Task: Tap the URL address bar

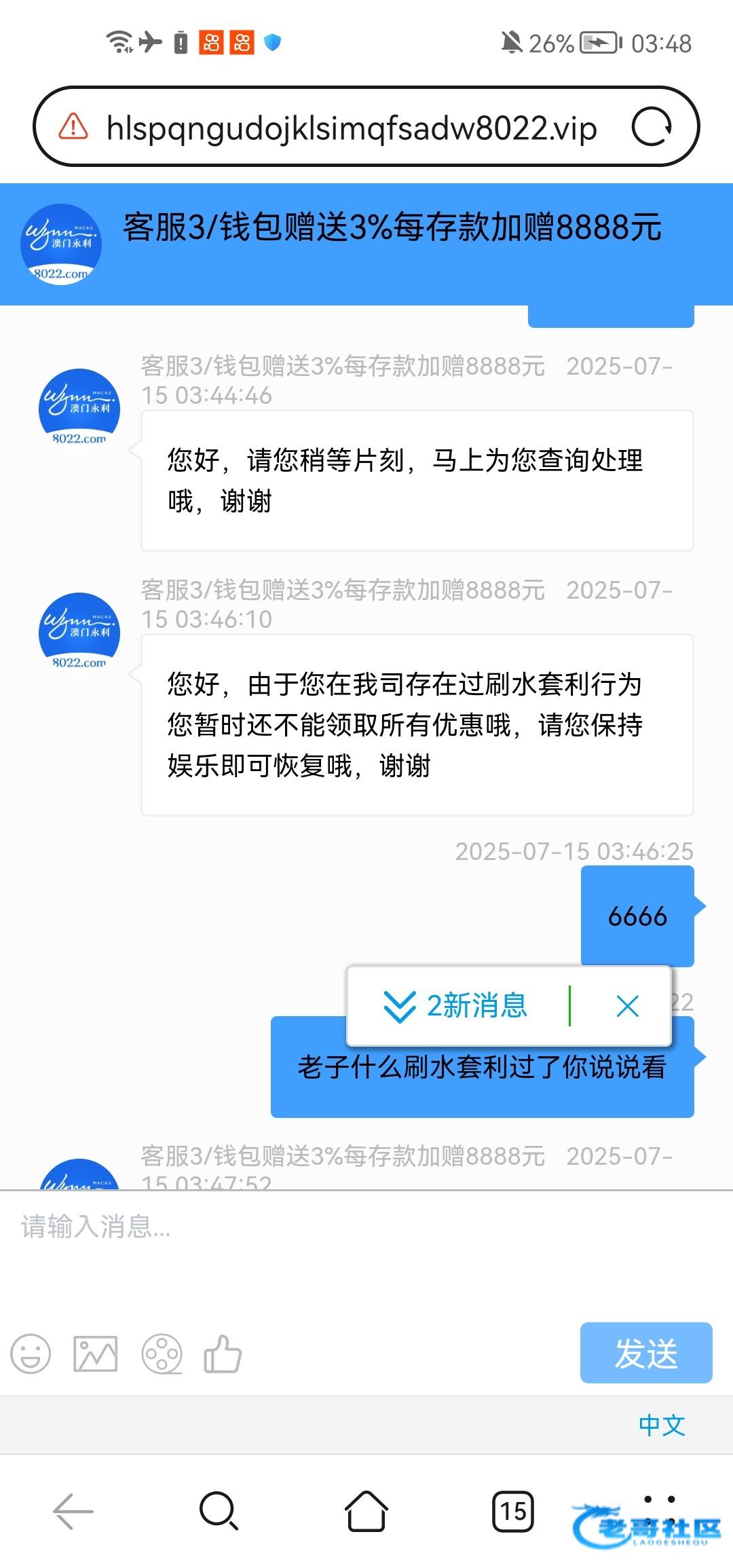Action: (352, 128)
